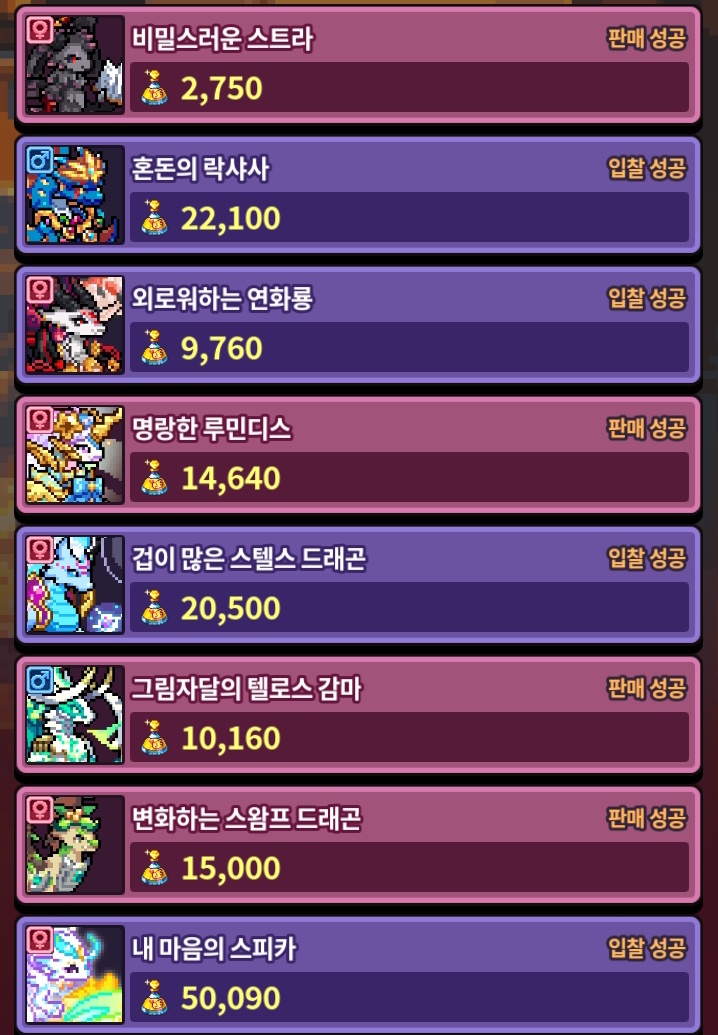Select the 혼돈의 락샤사 bid entry
The width and height of the screenshot is (718, 1035).
pos(359,194)
